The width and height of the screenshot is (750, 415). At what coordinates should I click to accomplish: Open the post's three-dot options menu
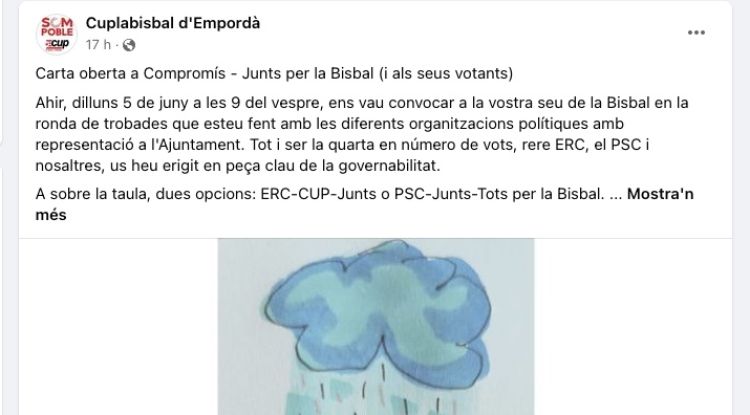click(696, 33)
